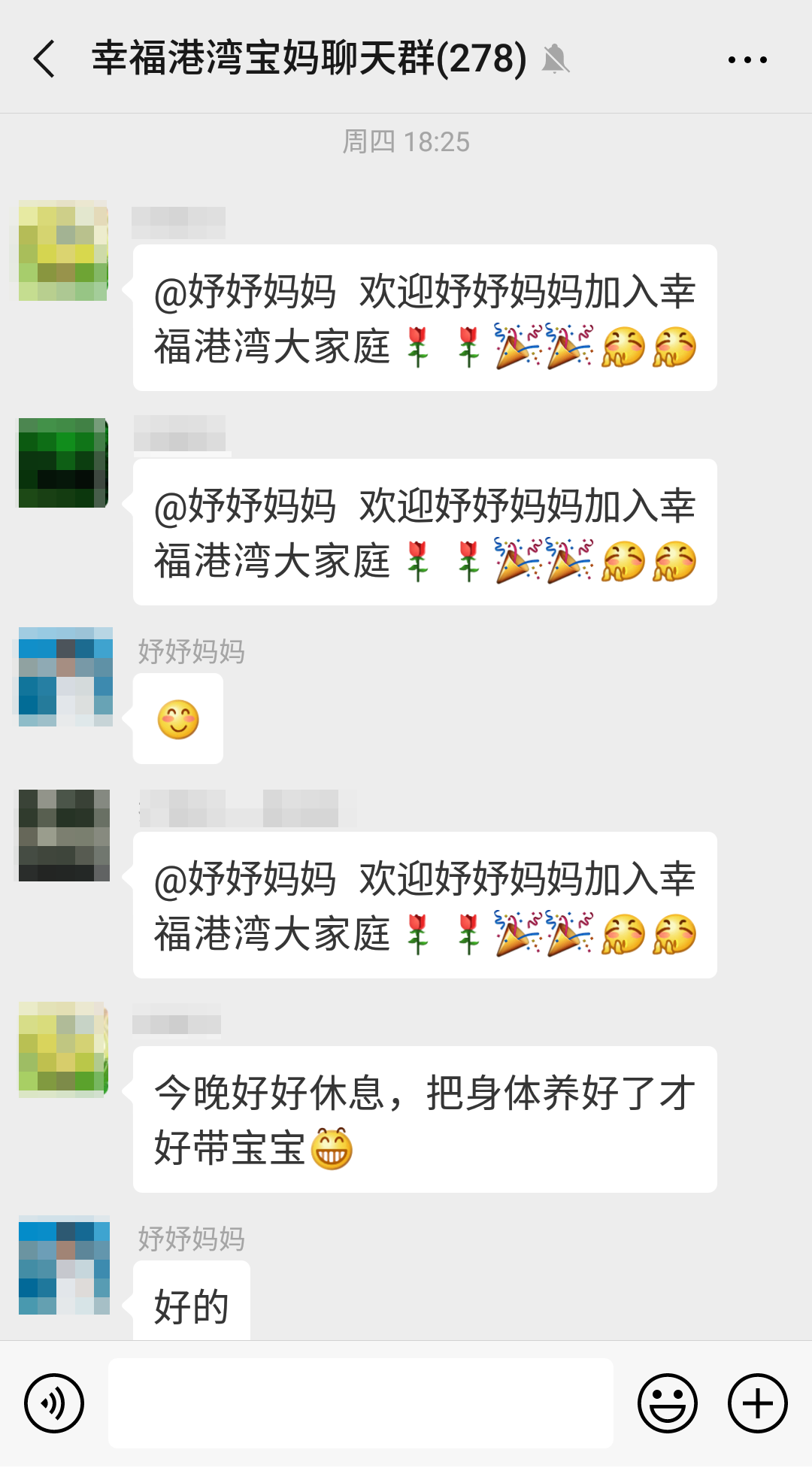The height and width of the screenshot is (1471, 812).
Task: Tap the message text field
Action: [x=361, y=1403]
